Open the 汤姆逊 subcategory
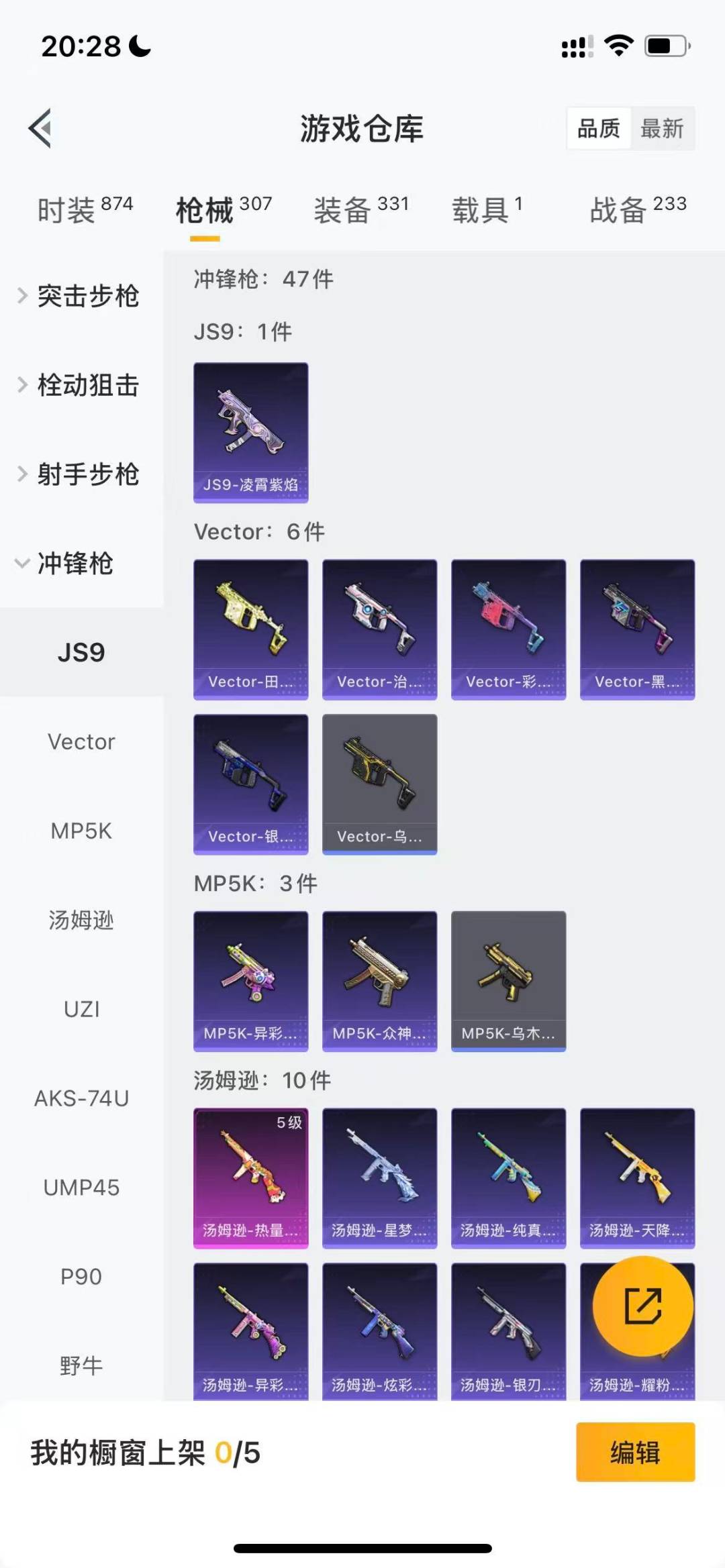Viewport: 725px width, 1568px height. pos(81,921)
